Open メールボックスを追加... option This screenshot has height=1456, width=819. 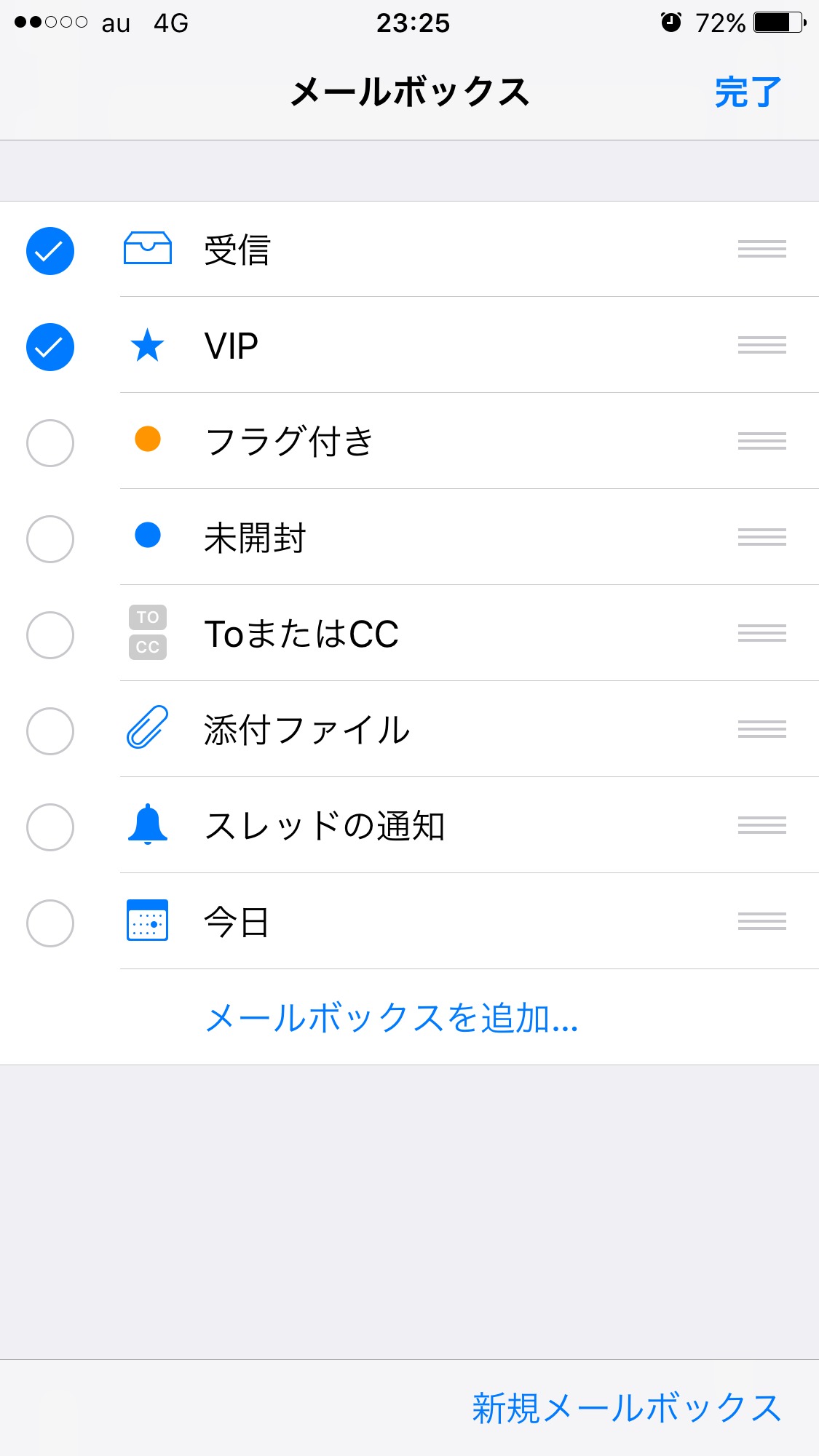(392, 1018)
